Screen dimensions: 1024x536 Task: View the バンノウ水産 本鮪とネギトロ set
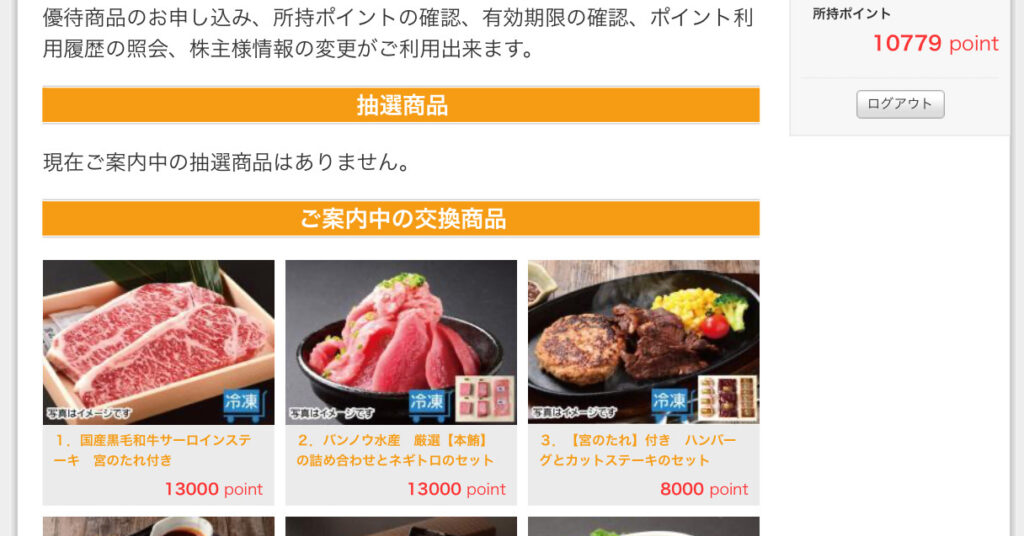[x=400, y=381]
